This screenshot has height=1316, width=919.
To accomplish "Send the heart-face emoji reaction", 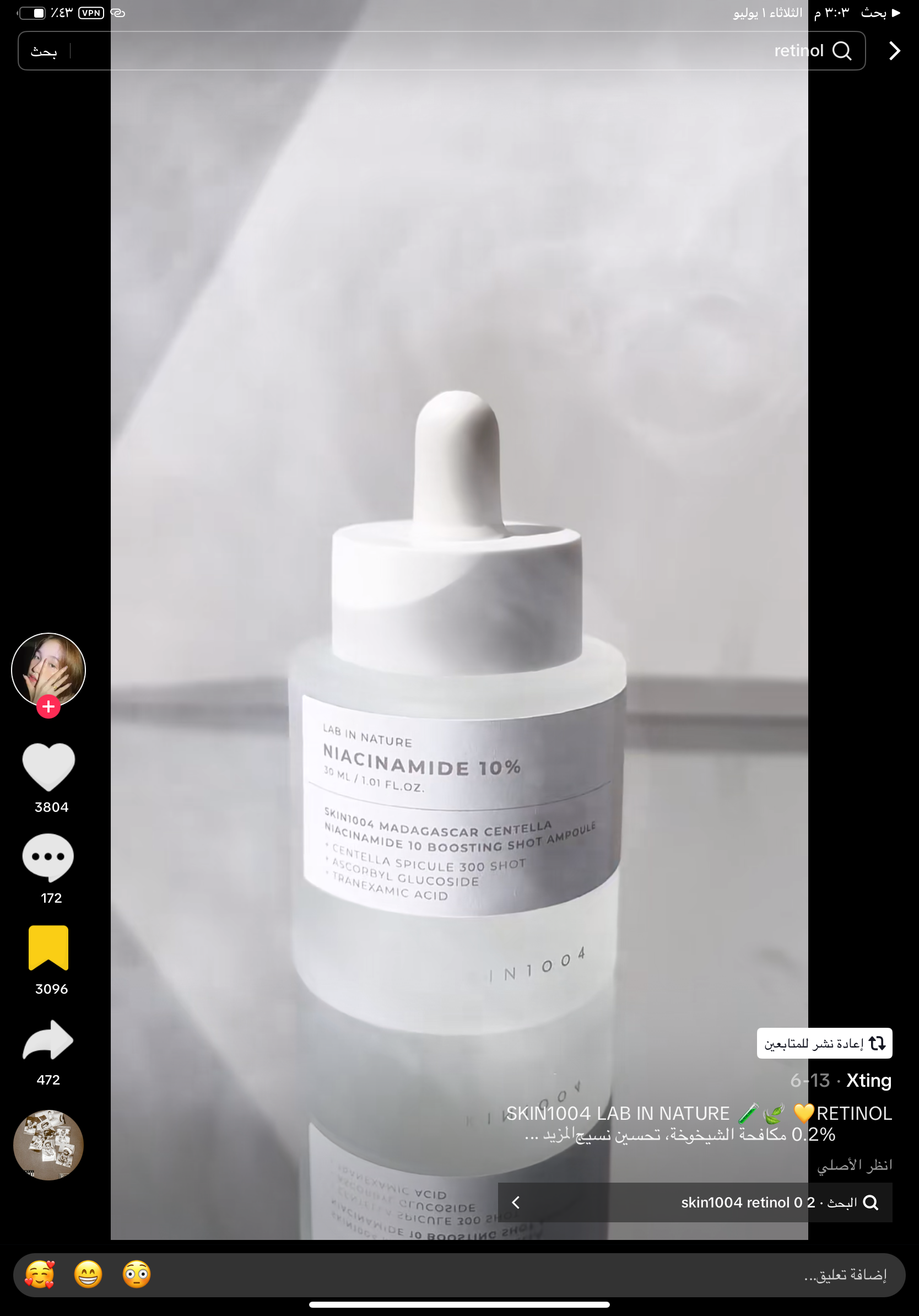I will click(x=40, y=1275).
